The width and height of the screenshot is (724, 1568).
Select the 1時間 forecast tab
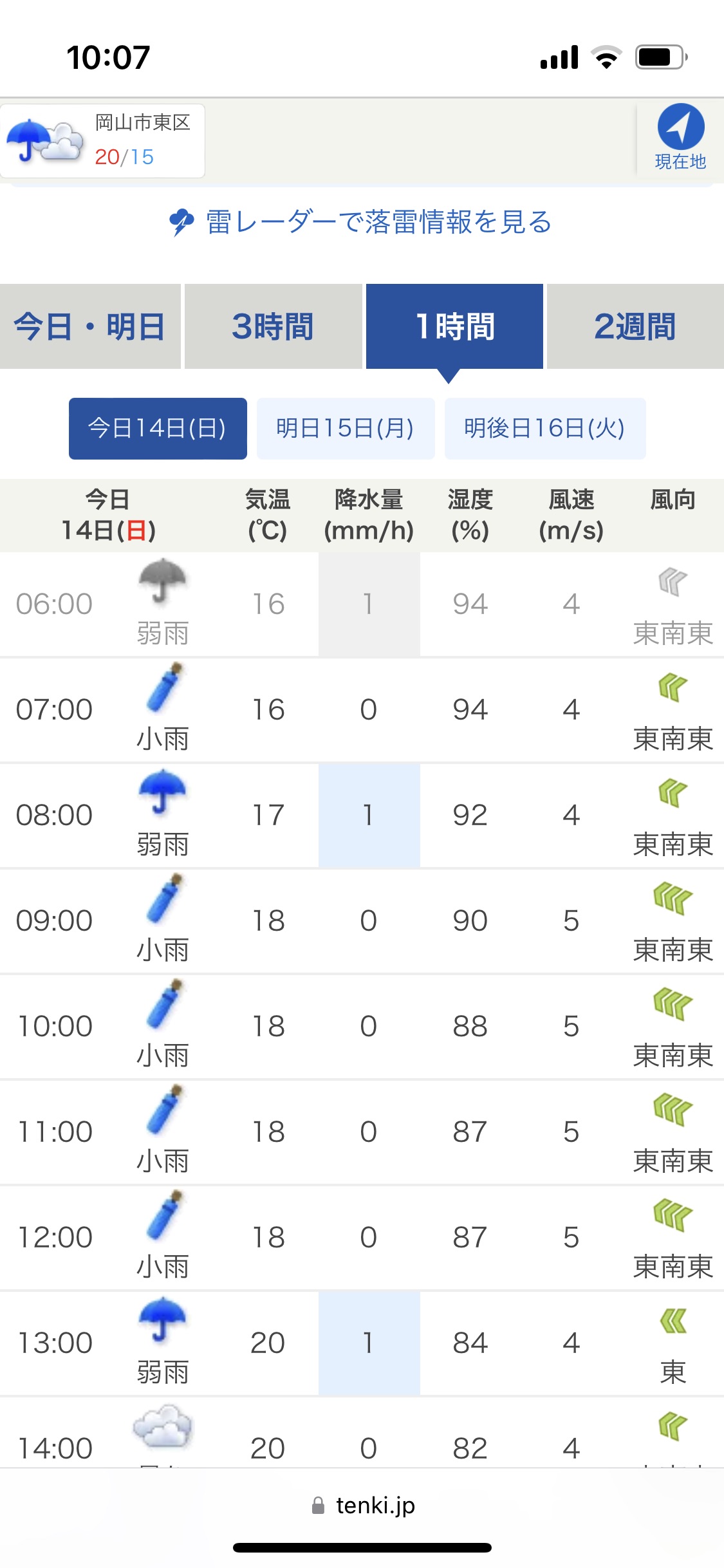(454, 326)
